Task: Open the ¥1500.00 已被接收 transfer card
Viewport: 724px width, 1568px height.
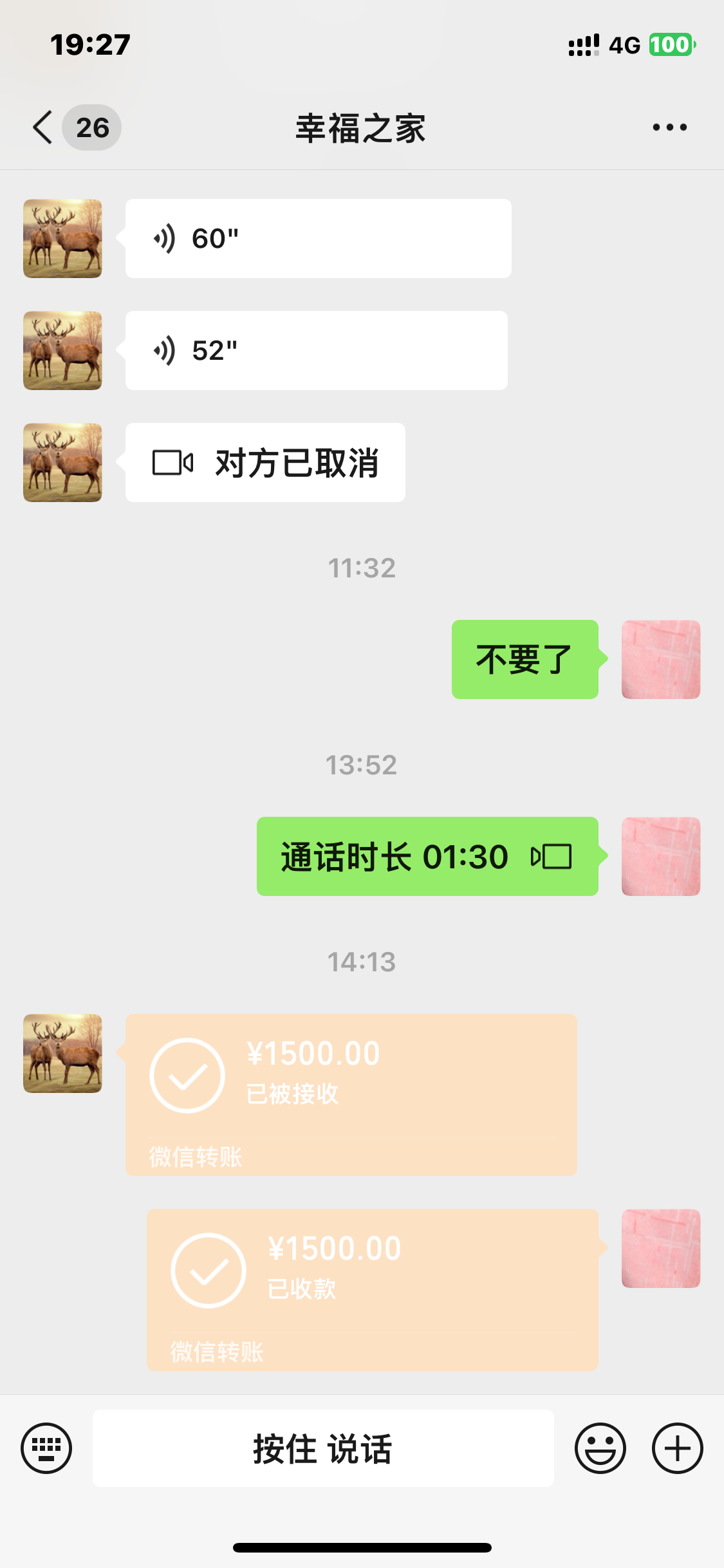Action: point(351,1094)
